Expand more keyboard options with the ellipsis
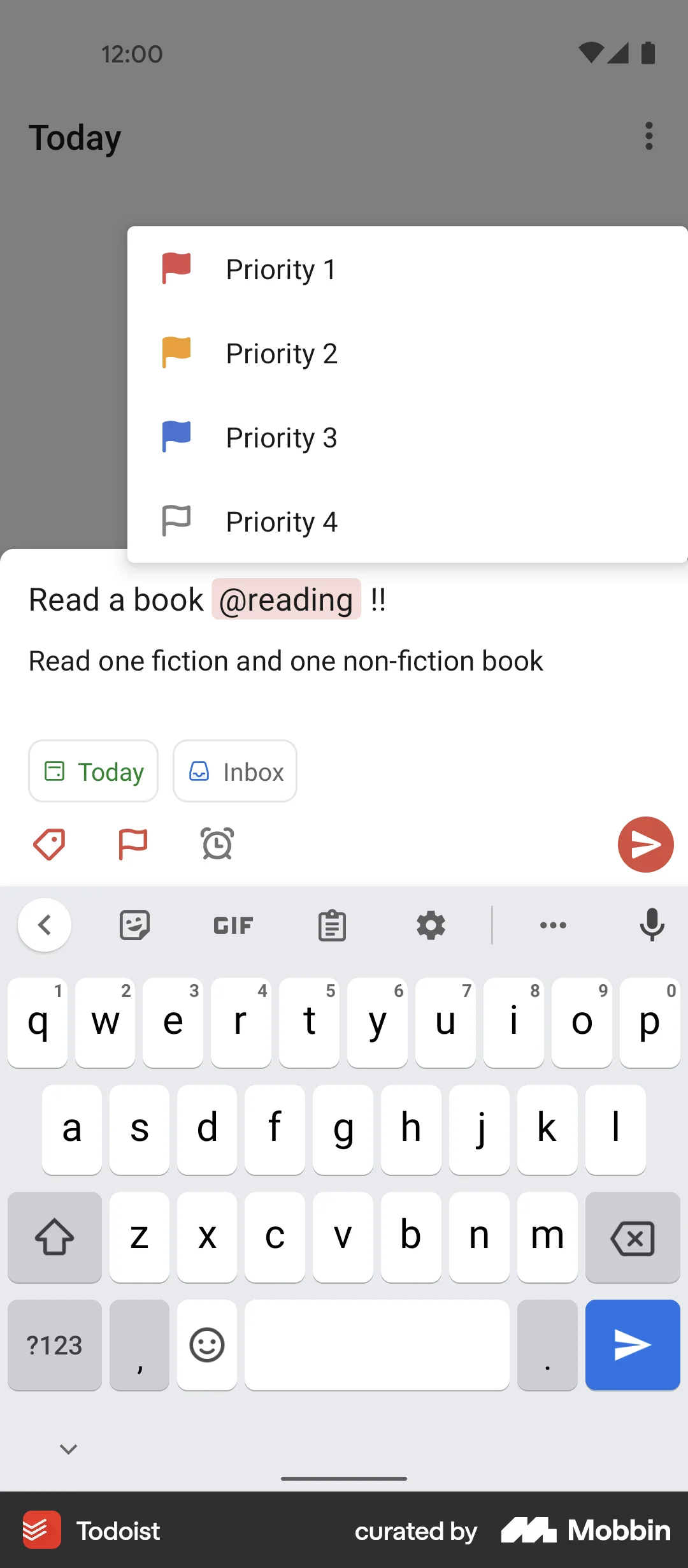Screen dimensions: 688x1568 (552, 925)
